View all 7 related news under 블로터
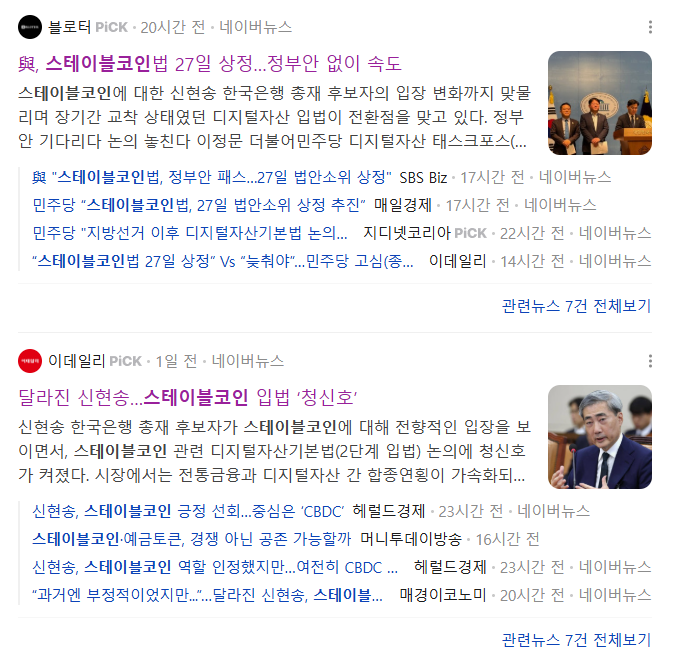 pyautogui.click(x=576, y=306)
